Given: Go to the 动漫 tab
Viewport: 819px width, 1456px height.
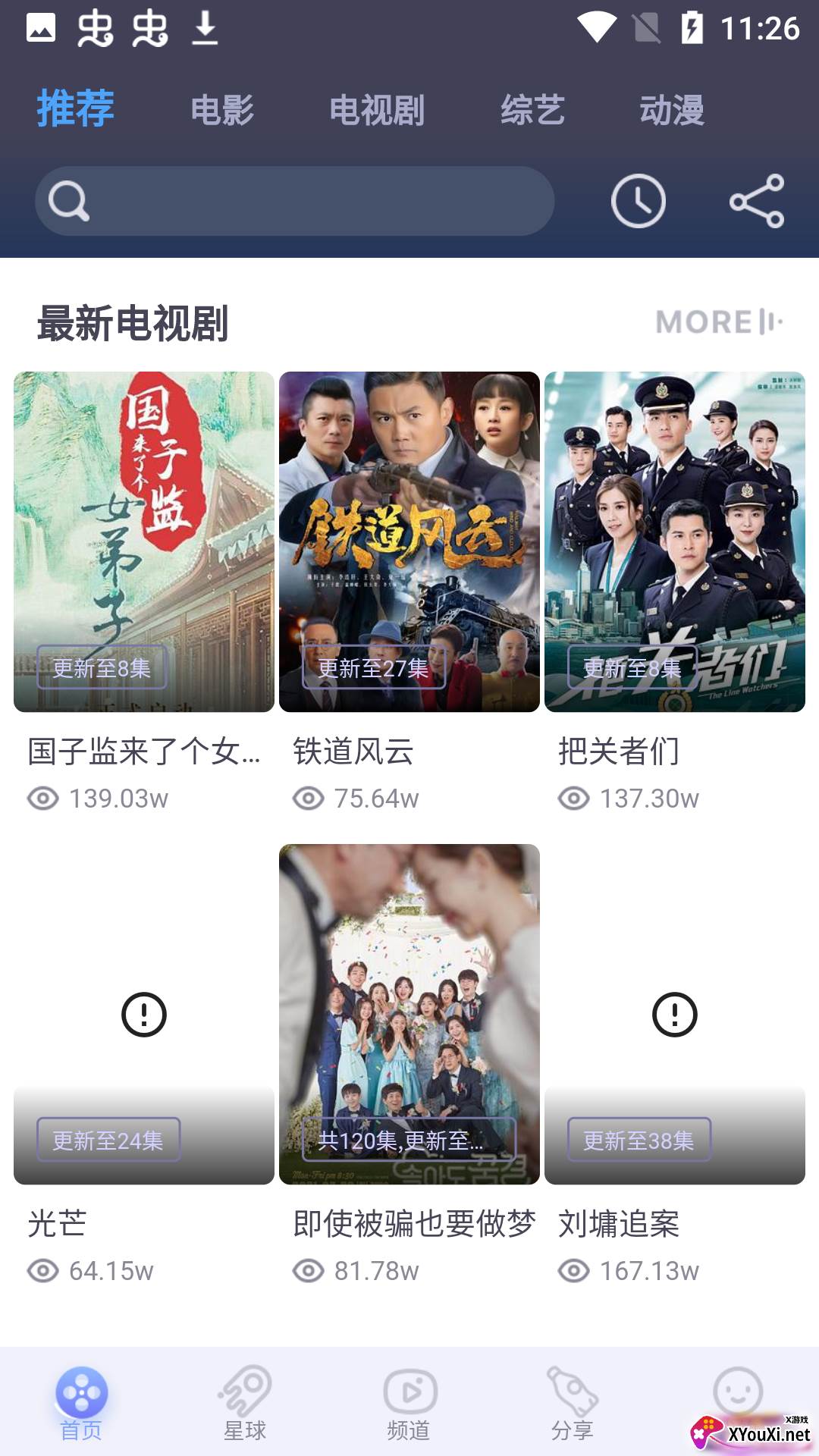Looking at the screenshot, I should point(672,110).
